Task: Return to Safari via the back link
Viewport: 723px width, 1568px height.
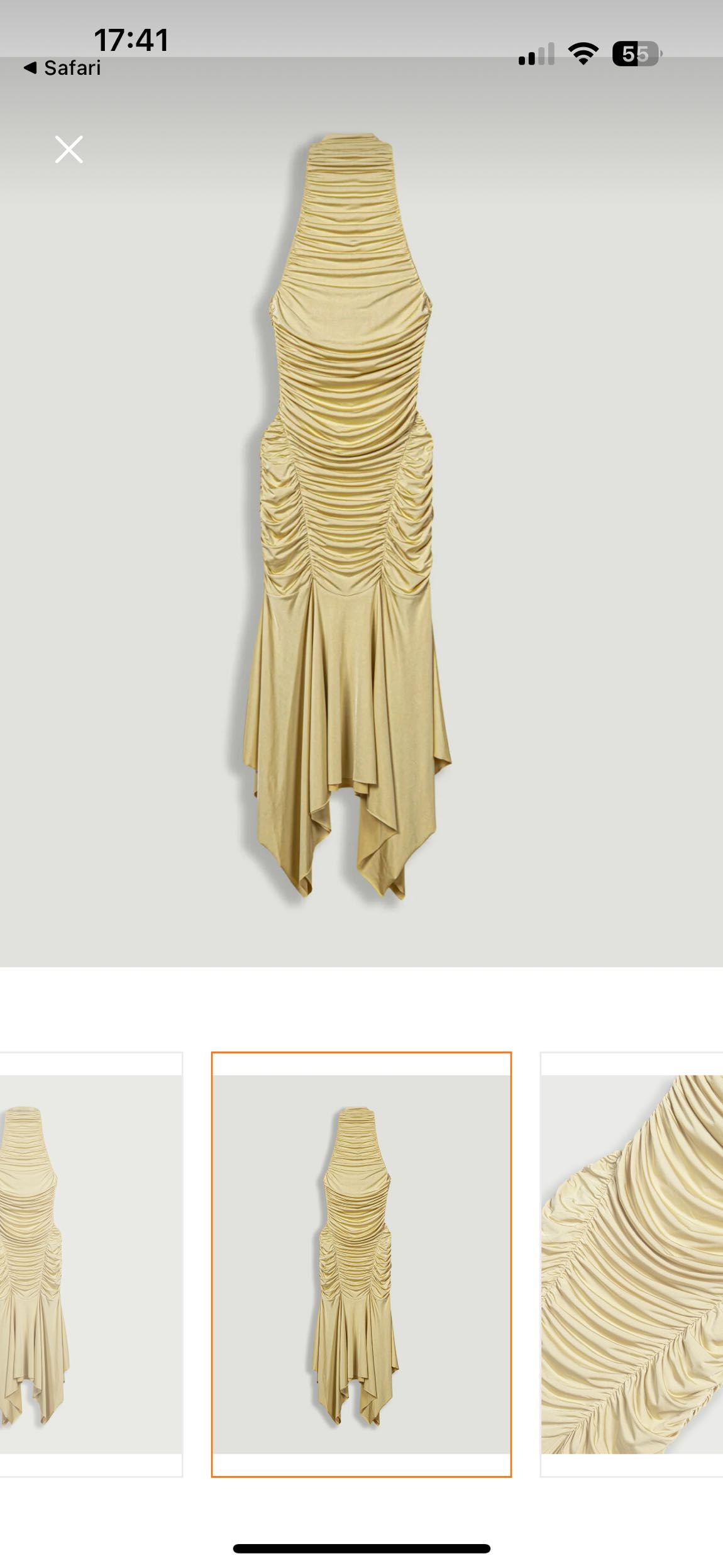Action: tap(62, 68)
